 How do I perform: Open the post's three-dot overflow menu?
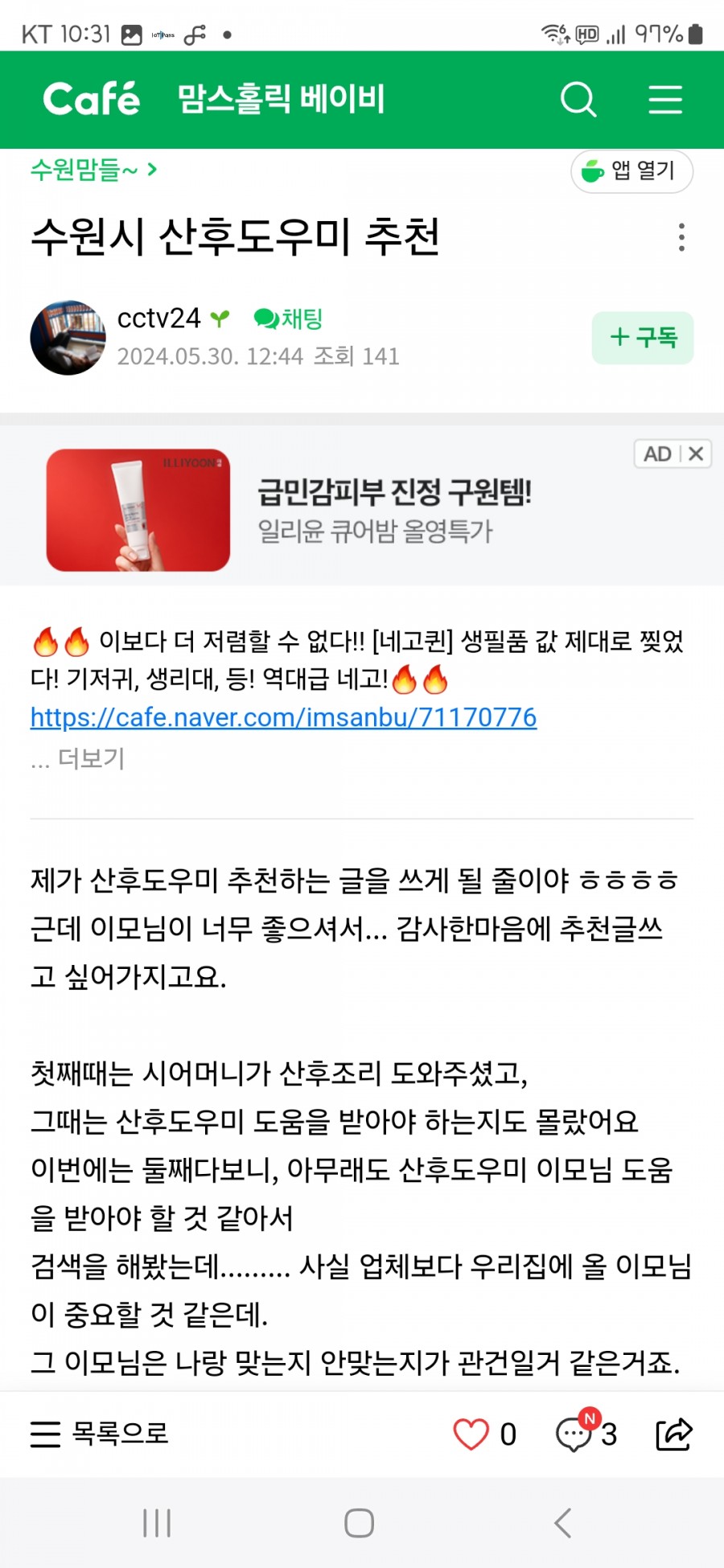(681, 237)
